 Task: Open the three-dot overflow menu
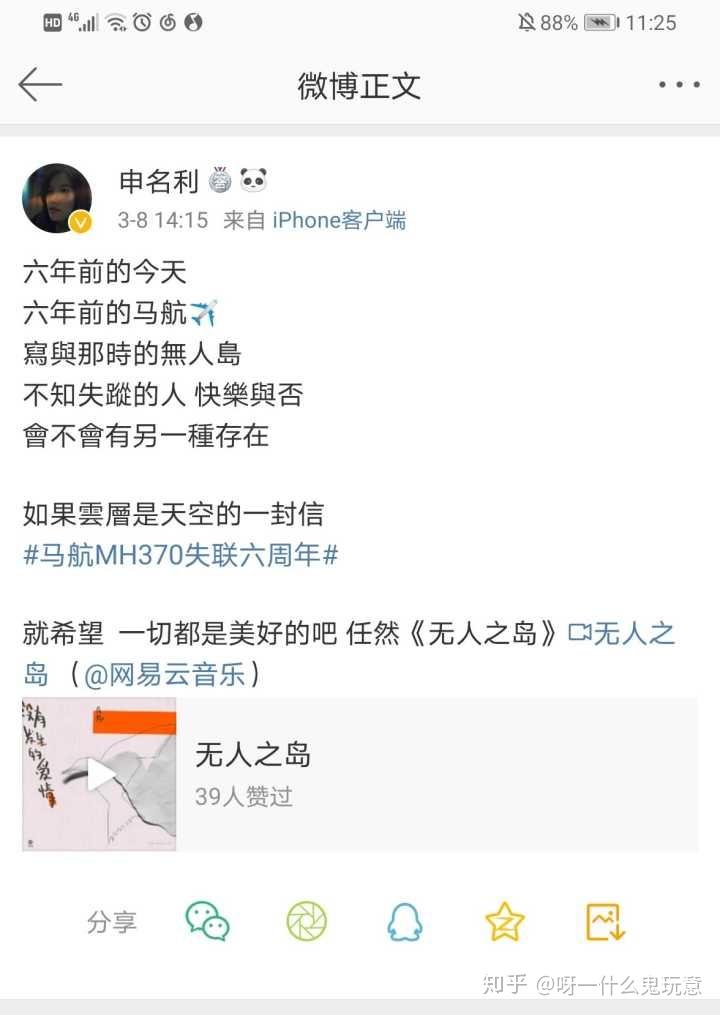tap(679, 85)
